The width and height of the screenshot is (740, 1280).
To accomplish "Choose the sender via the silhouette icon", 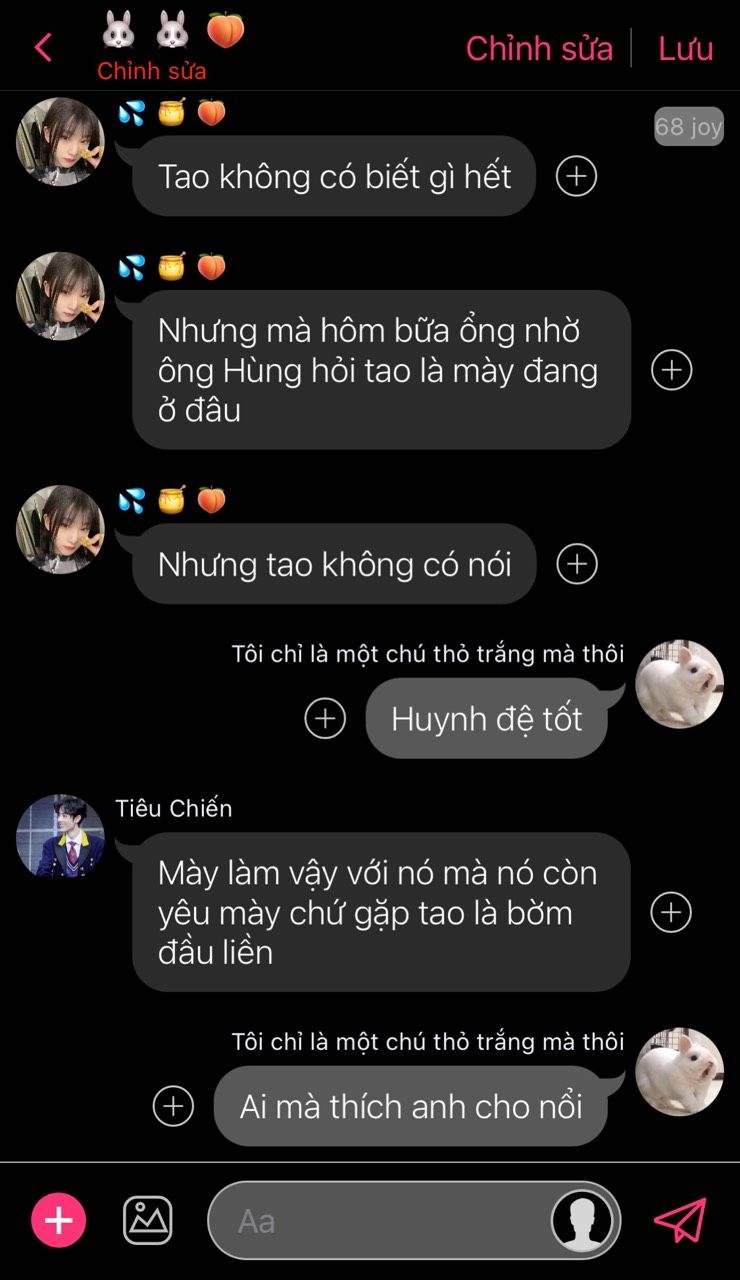I will (x=582, y=1220).
